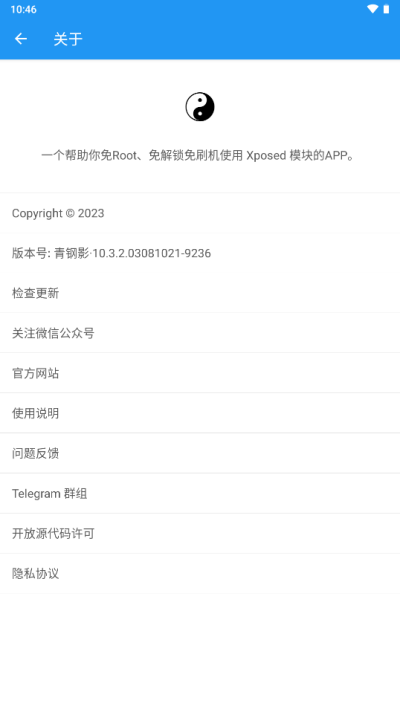The image size is (400, 712).
Task: Open 使用说明 instructions
Action: 200,413
